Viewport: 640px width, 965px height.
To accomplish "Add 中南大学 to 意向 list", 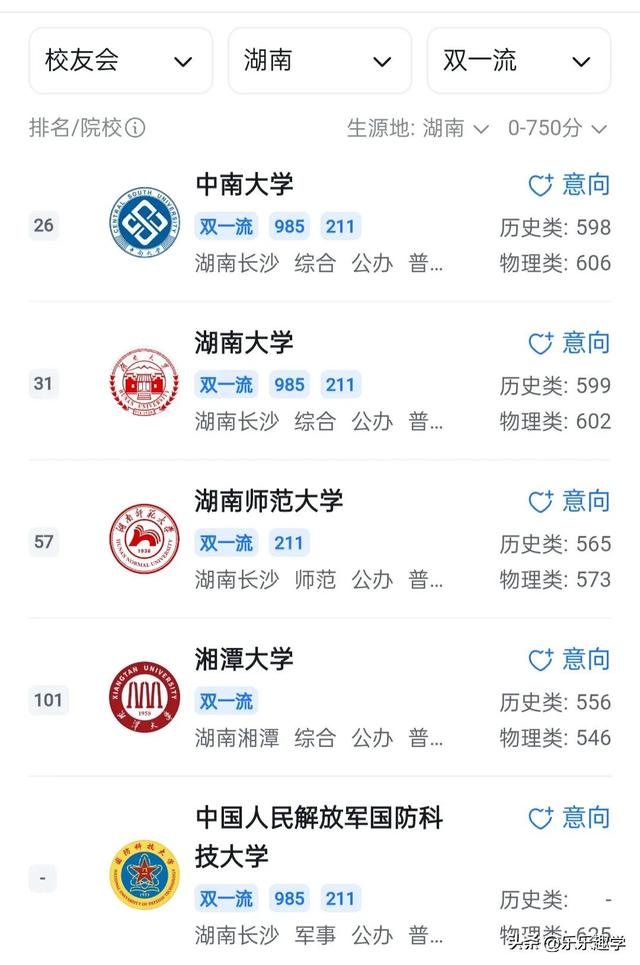I will click(x=568, y=184).
